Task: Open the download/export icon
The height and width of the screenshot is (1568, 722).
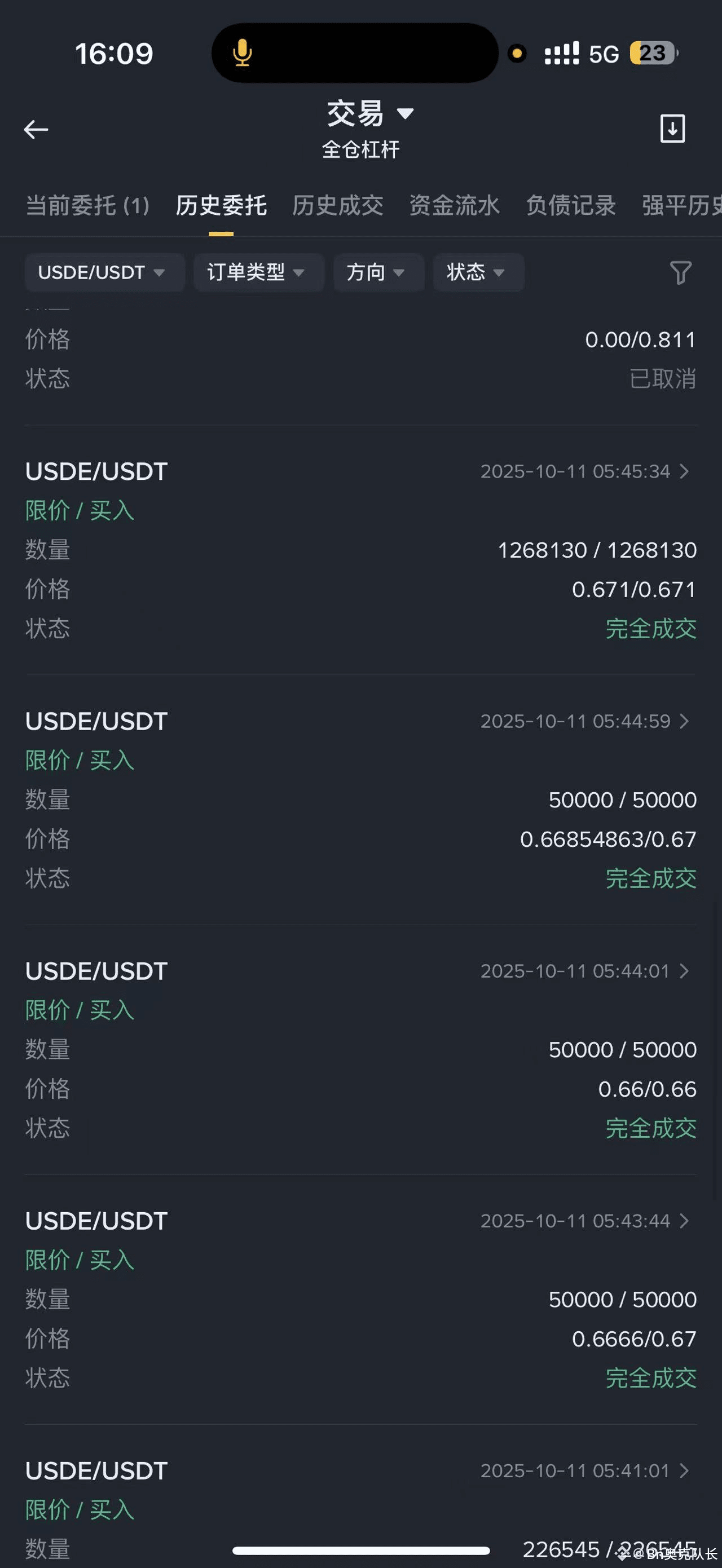Action: point(672,129)
